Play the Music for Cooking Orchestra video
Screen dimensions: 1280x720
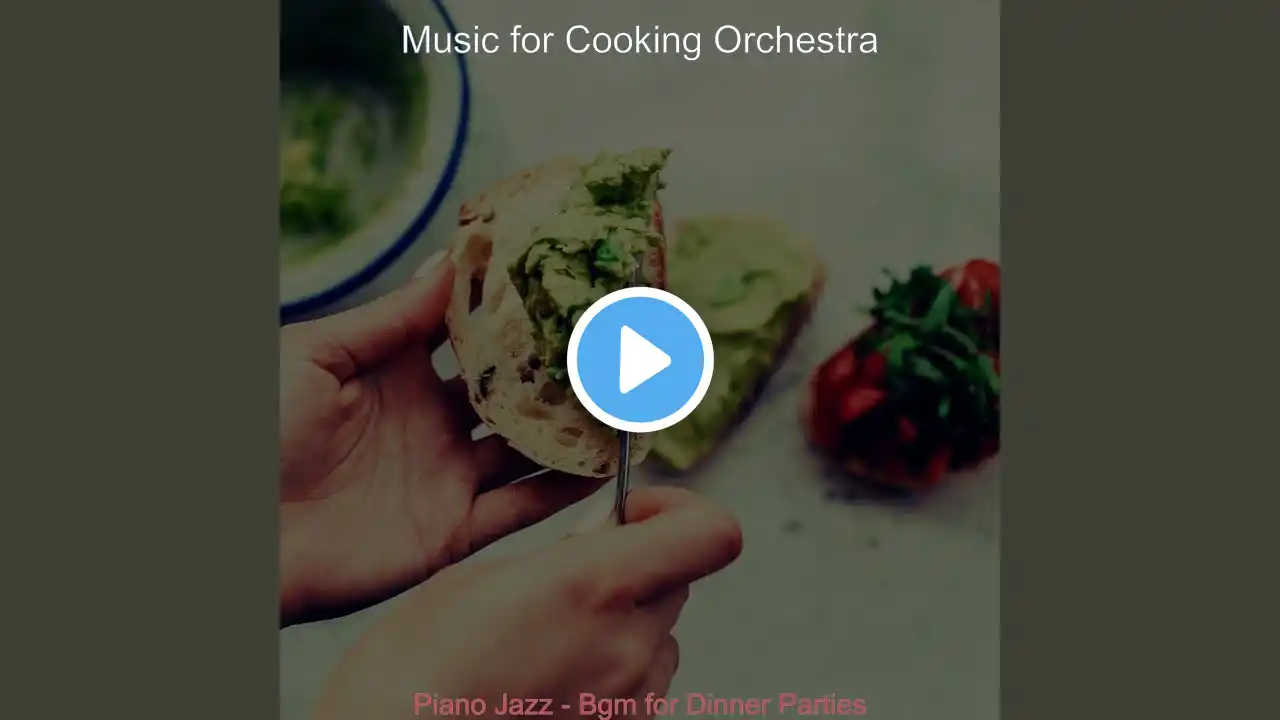click(x=640, y=360)
